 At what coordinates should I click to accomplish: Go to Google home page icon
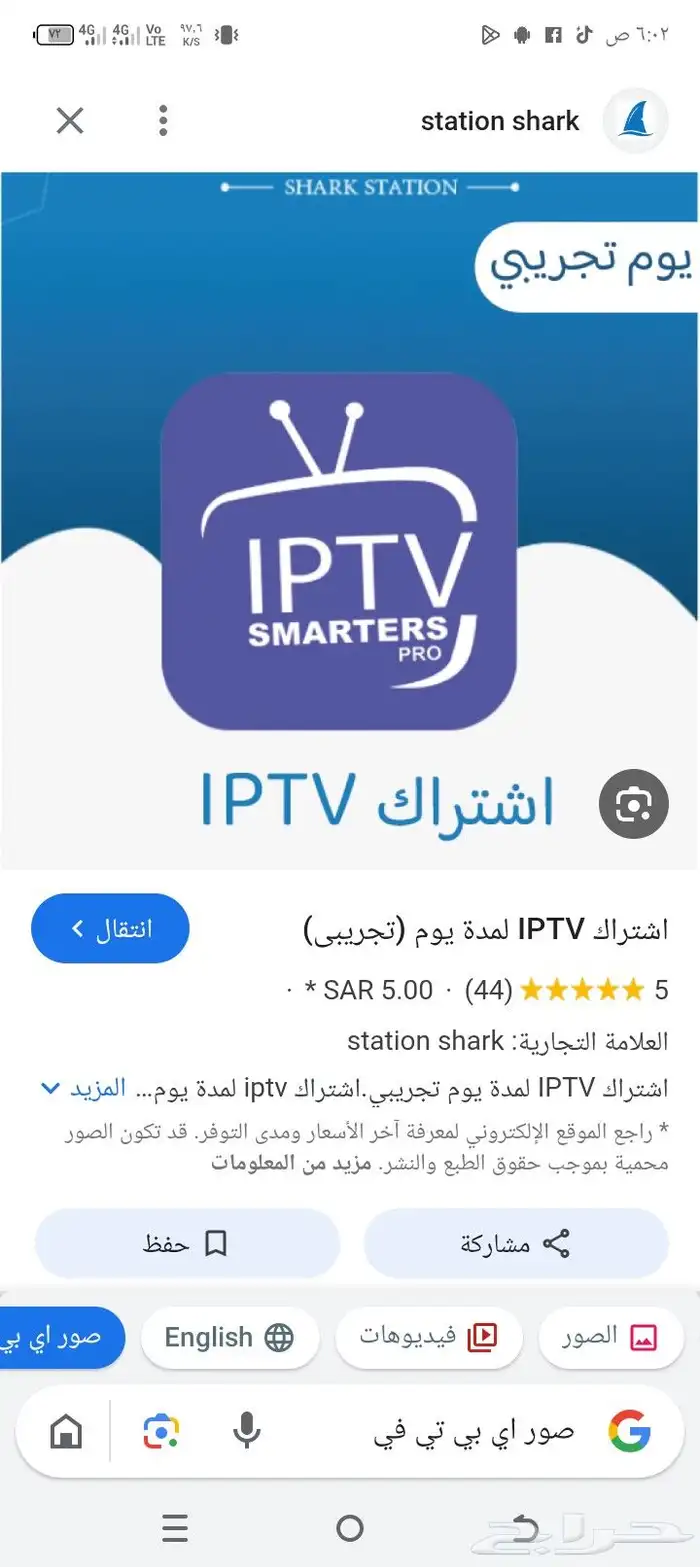[66, 1432]
